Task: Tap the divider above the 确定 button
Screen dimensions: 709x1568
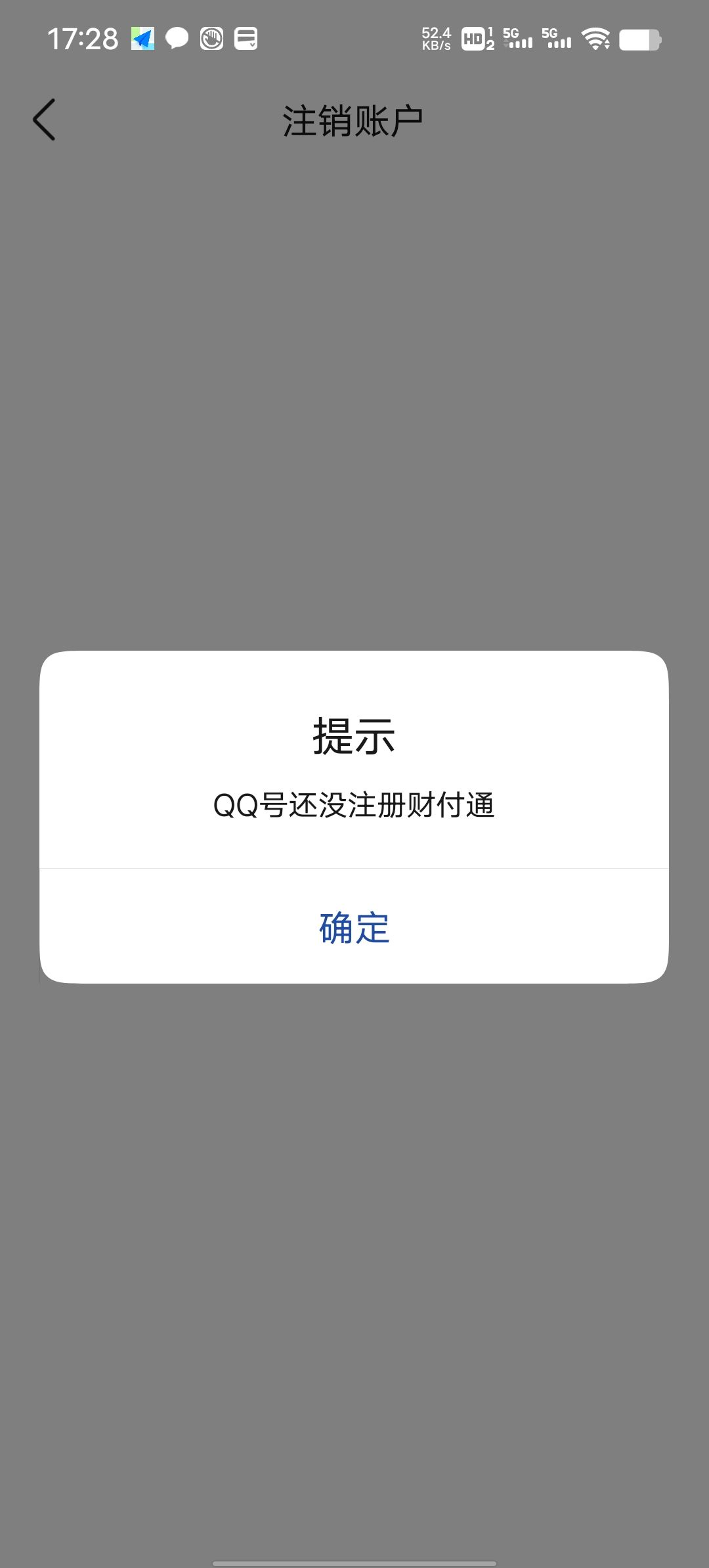Action: point(354,868)
